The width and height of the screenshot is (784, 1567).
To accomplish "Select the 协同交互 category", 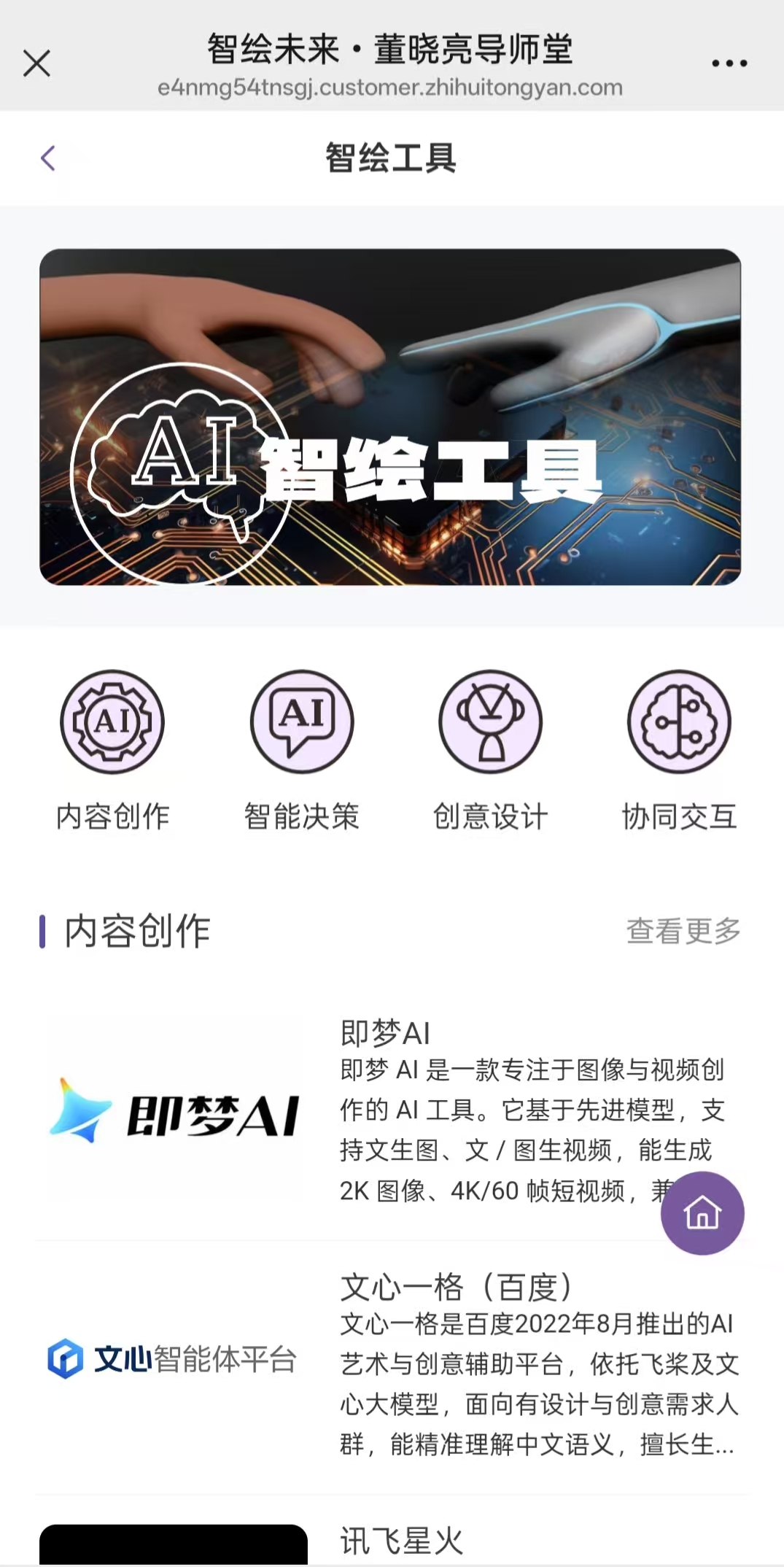I will (x=679, y=751).
